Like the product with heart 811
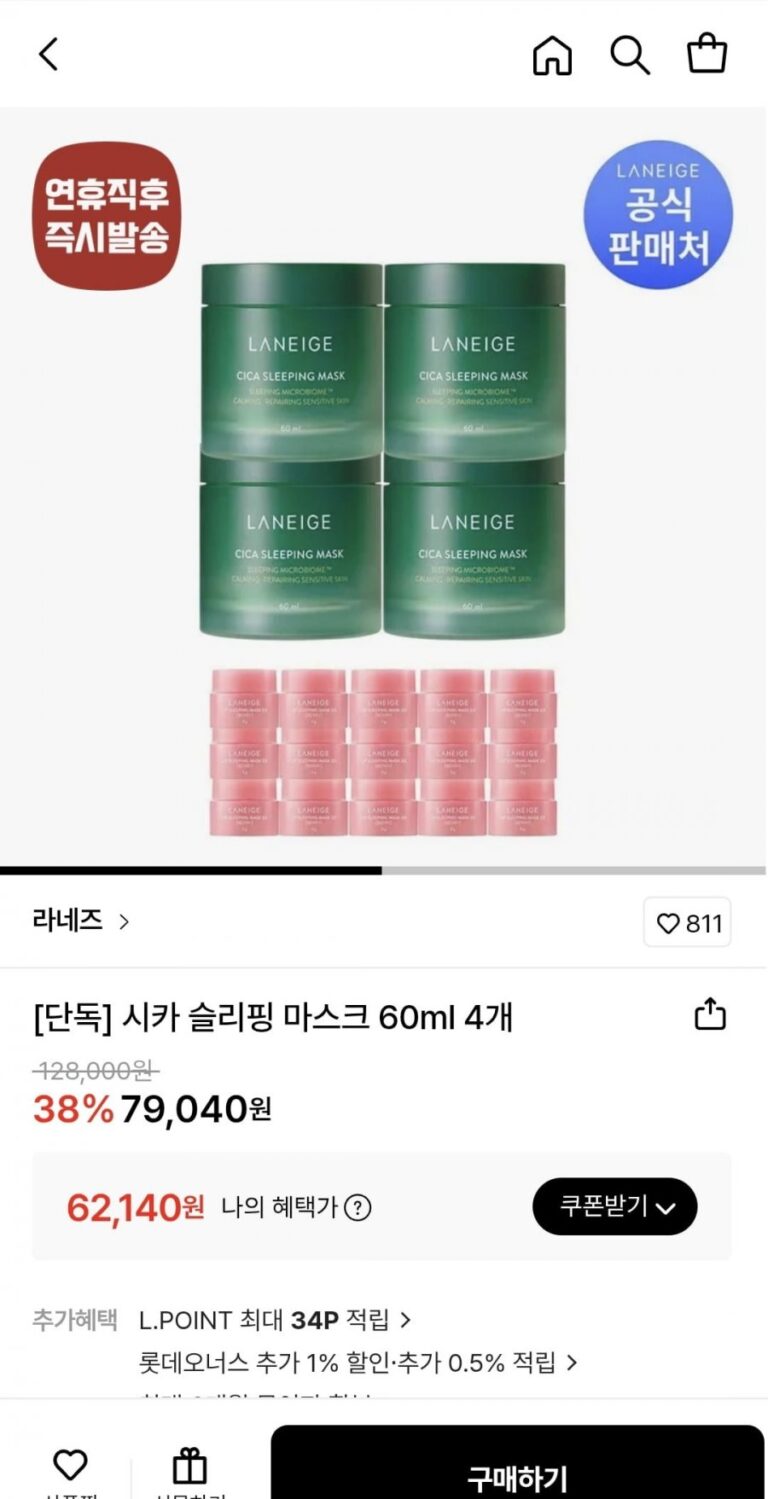 click(x=687, y=922)
